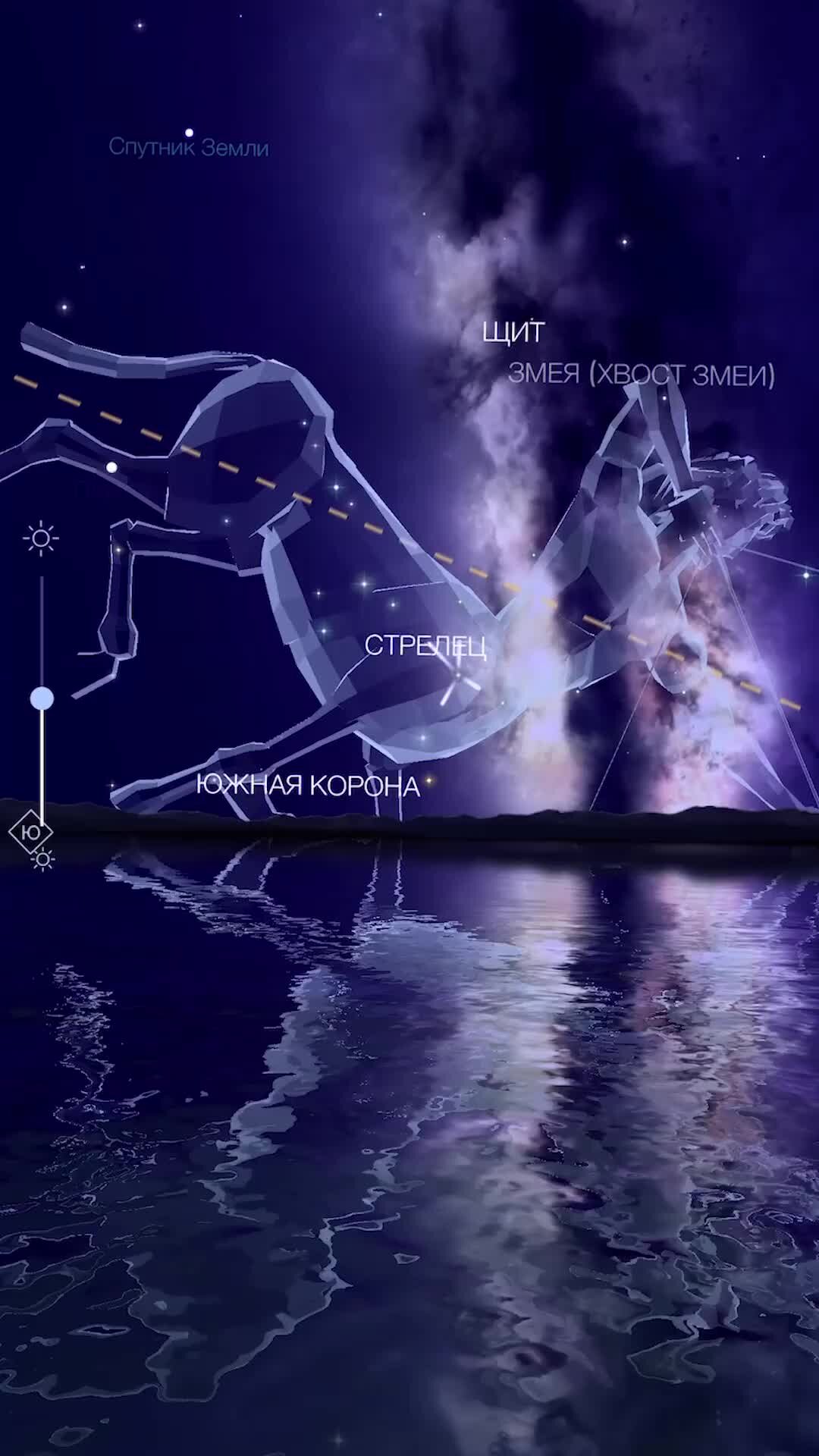Select the Стрелец constellation label

pyautogui.click(x=425, y=646)
